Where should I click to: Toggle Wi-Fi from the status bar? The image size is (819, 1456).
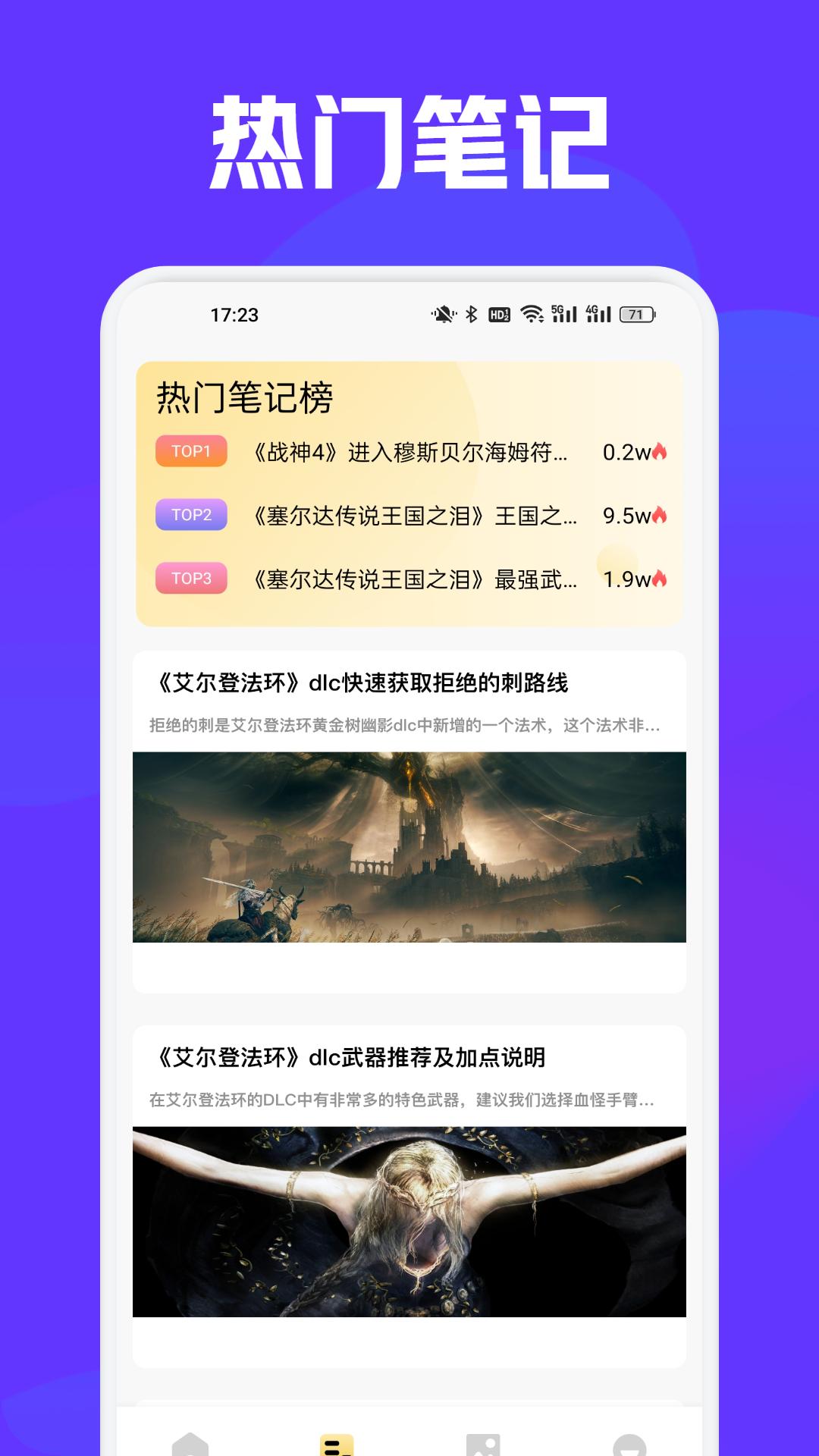[x=532, y=313]
